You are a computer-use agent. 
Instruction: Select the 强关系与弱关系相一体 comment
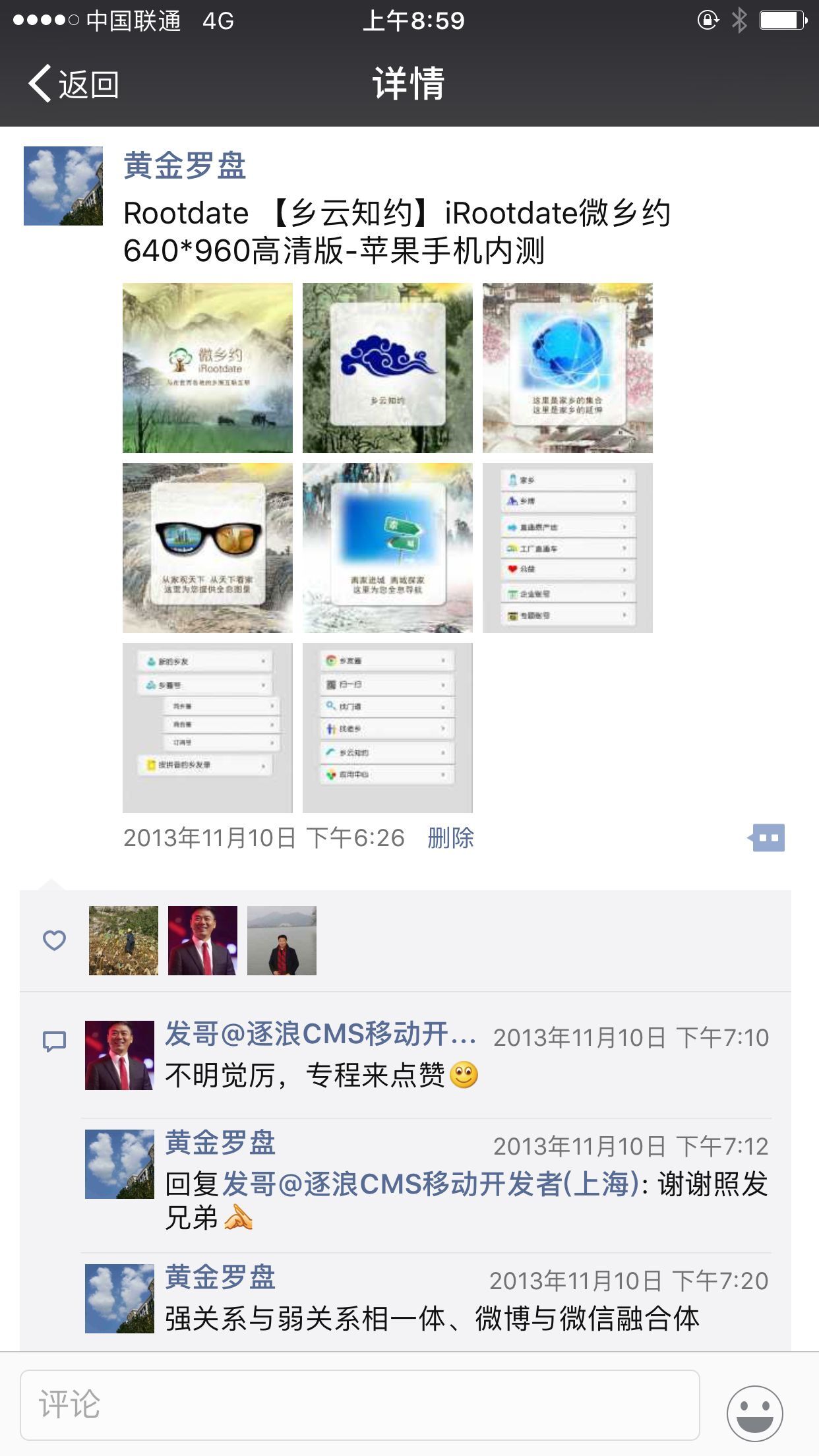click(x=432, y=1319)
